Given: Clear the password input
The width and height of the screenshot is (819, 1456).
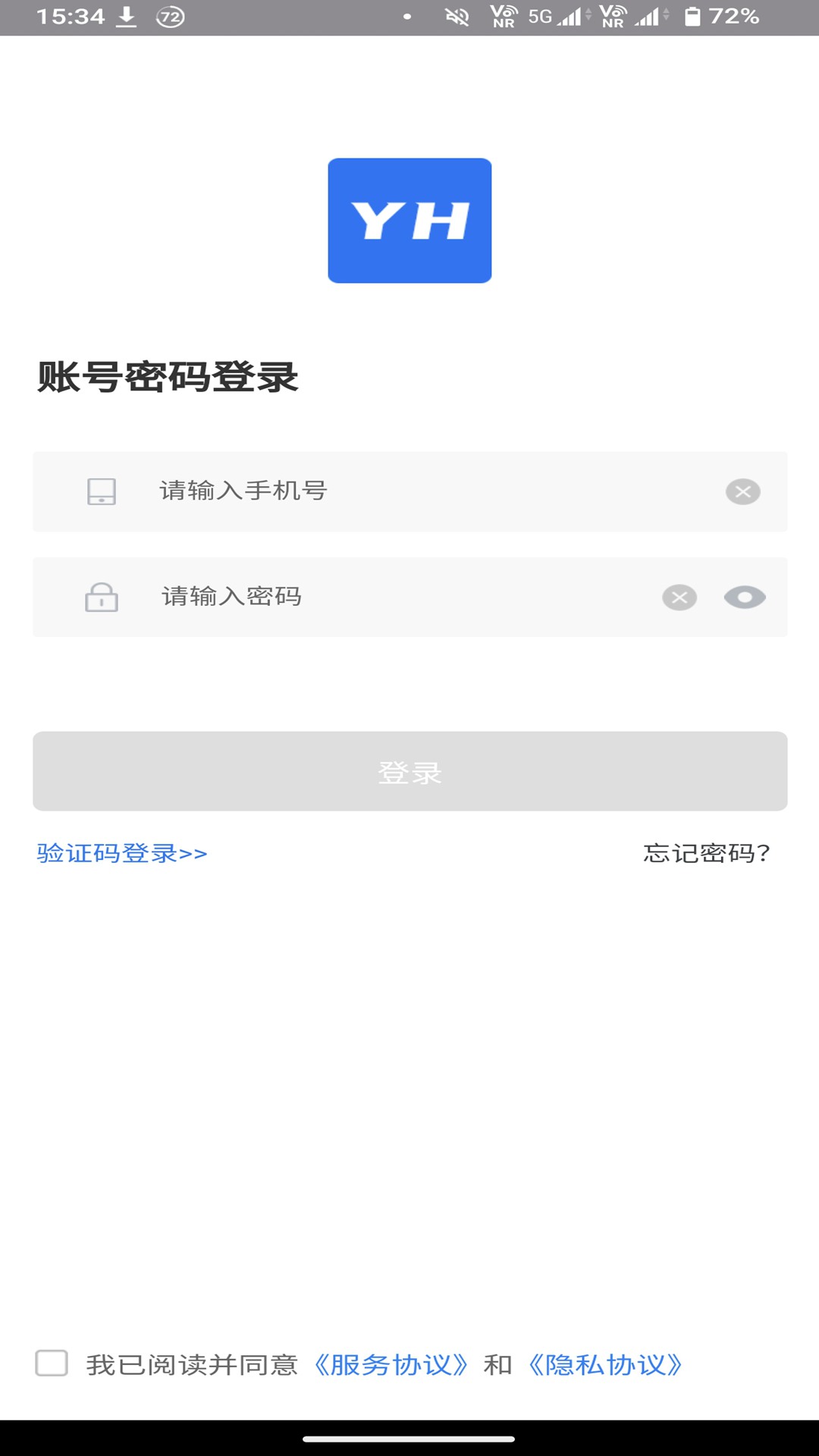Looking at the screenshot, I should point(679,598).
